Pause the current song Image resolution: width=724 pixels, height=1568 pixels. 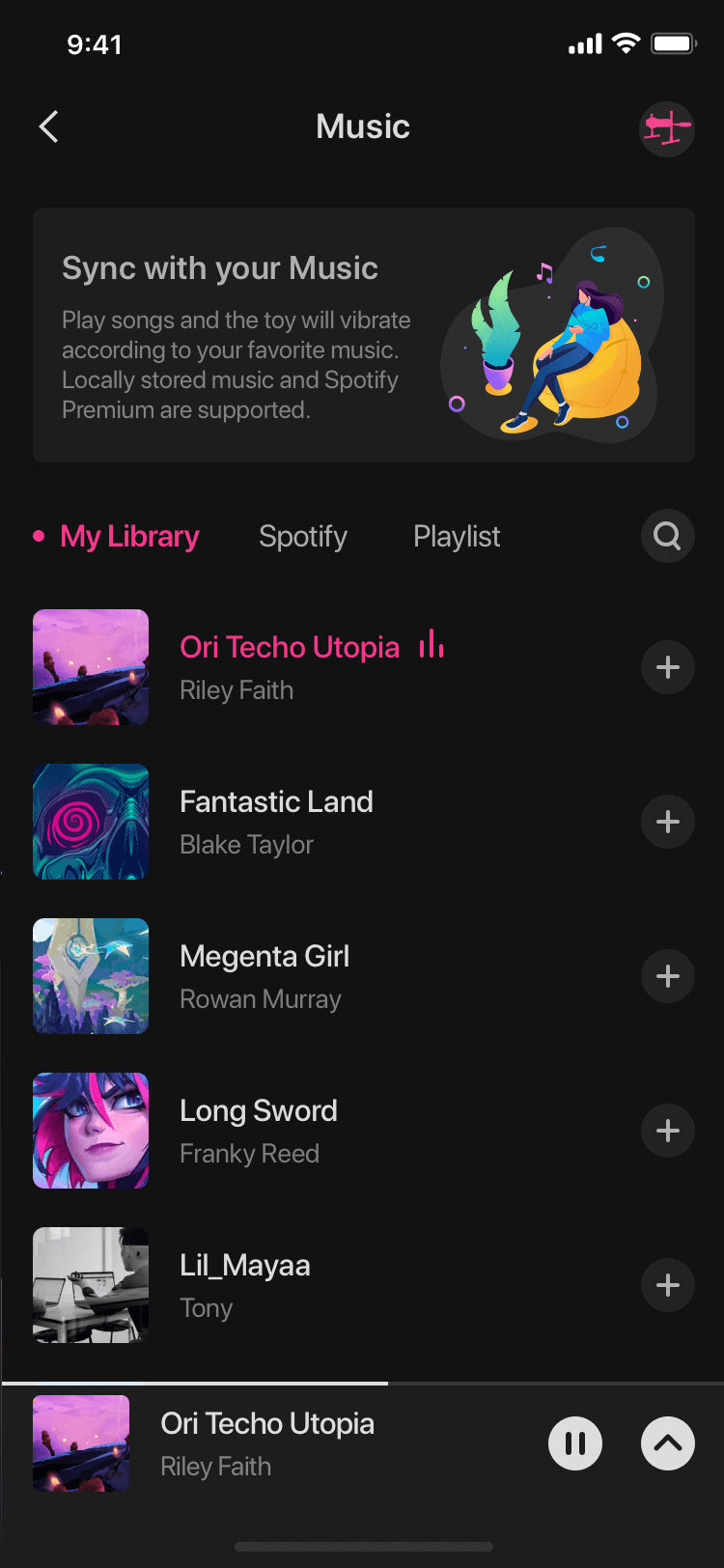coord(575,1443)
